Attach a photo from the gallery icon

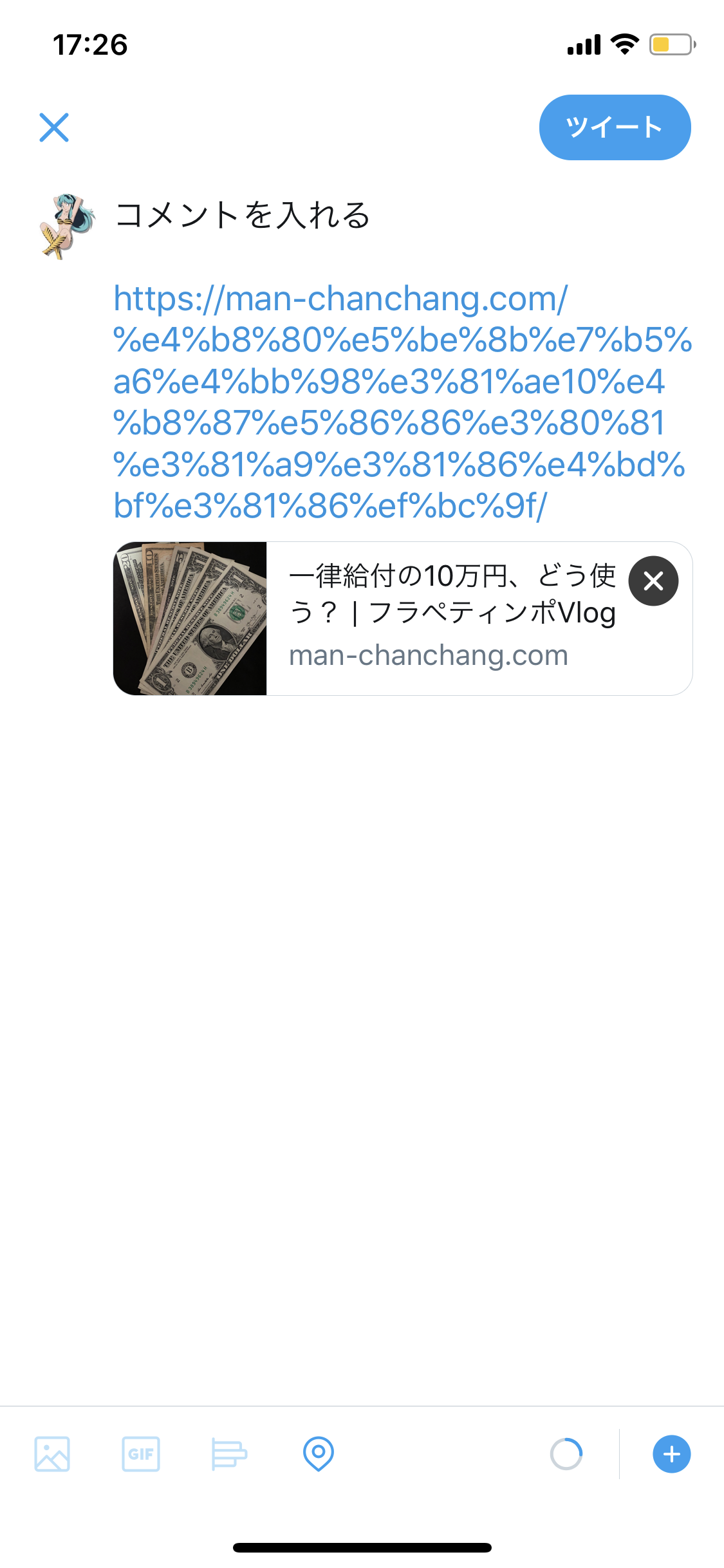52,1453
